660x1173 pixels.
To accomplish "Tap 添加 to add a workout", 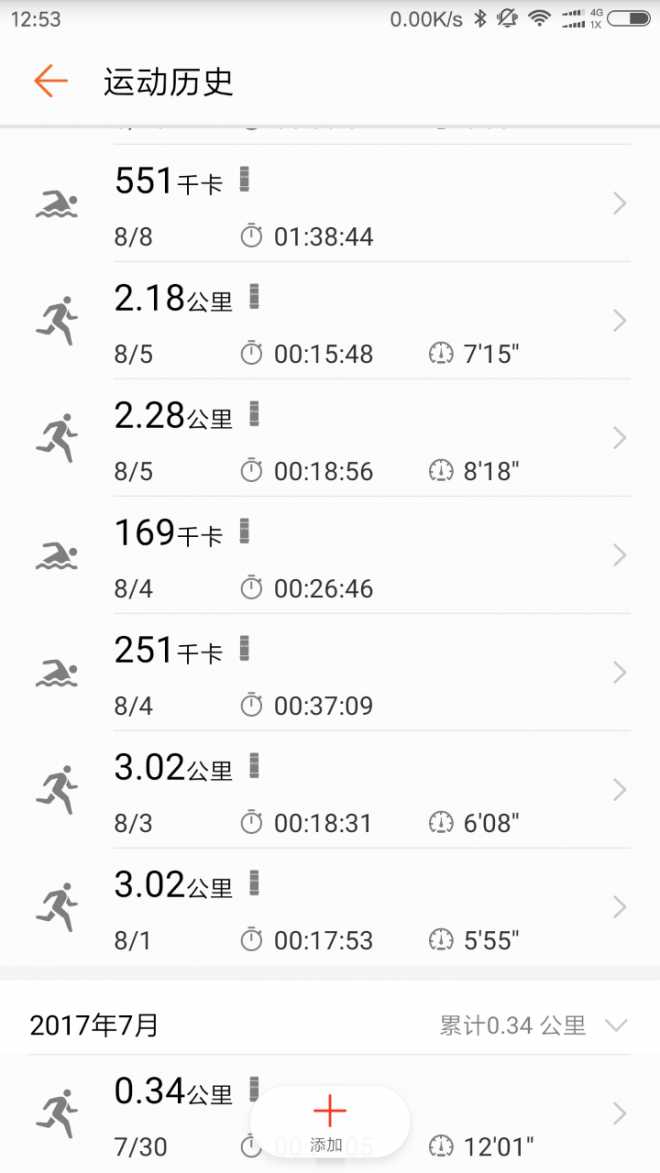I will click(x=329, y=1121).
